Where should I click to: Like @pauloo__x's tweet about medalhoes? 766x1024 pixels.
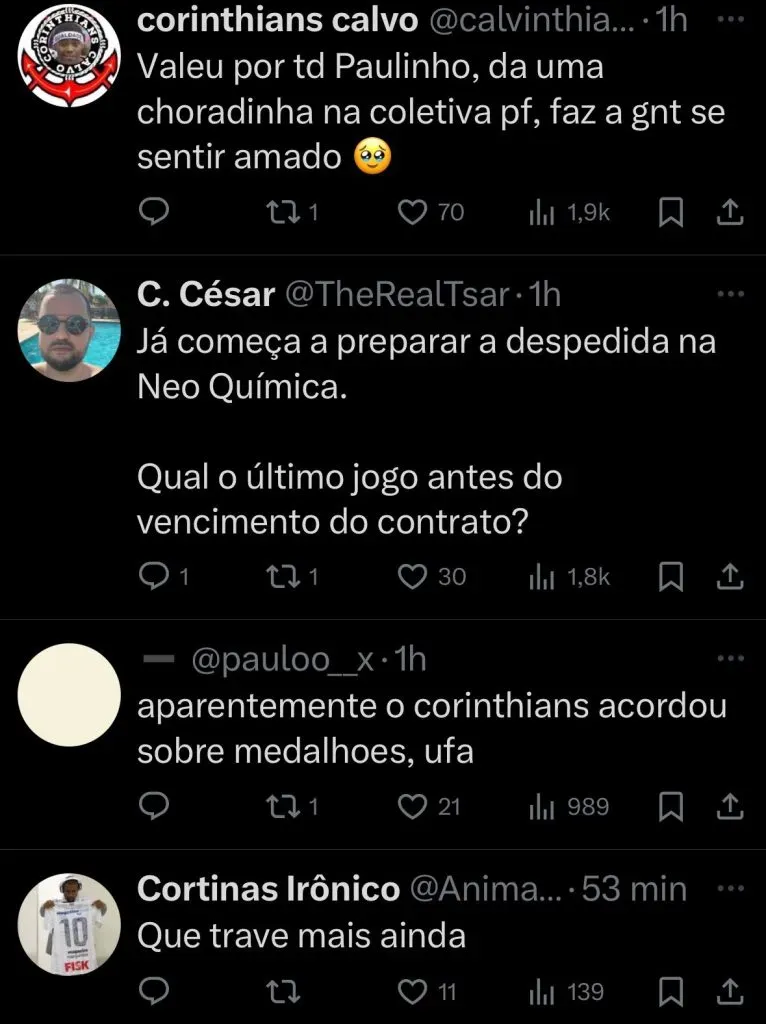(412, 806)
